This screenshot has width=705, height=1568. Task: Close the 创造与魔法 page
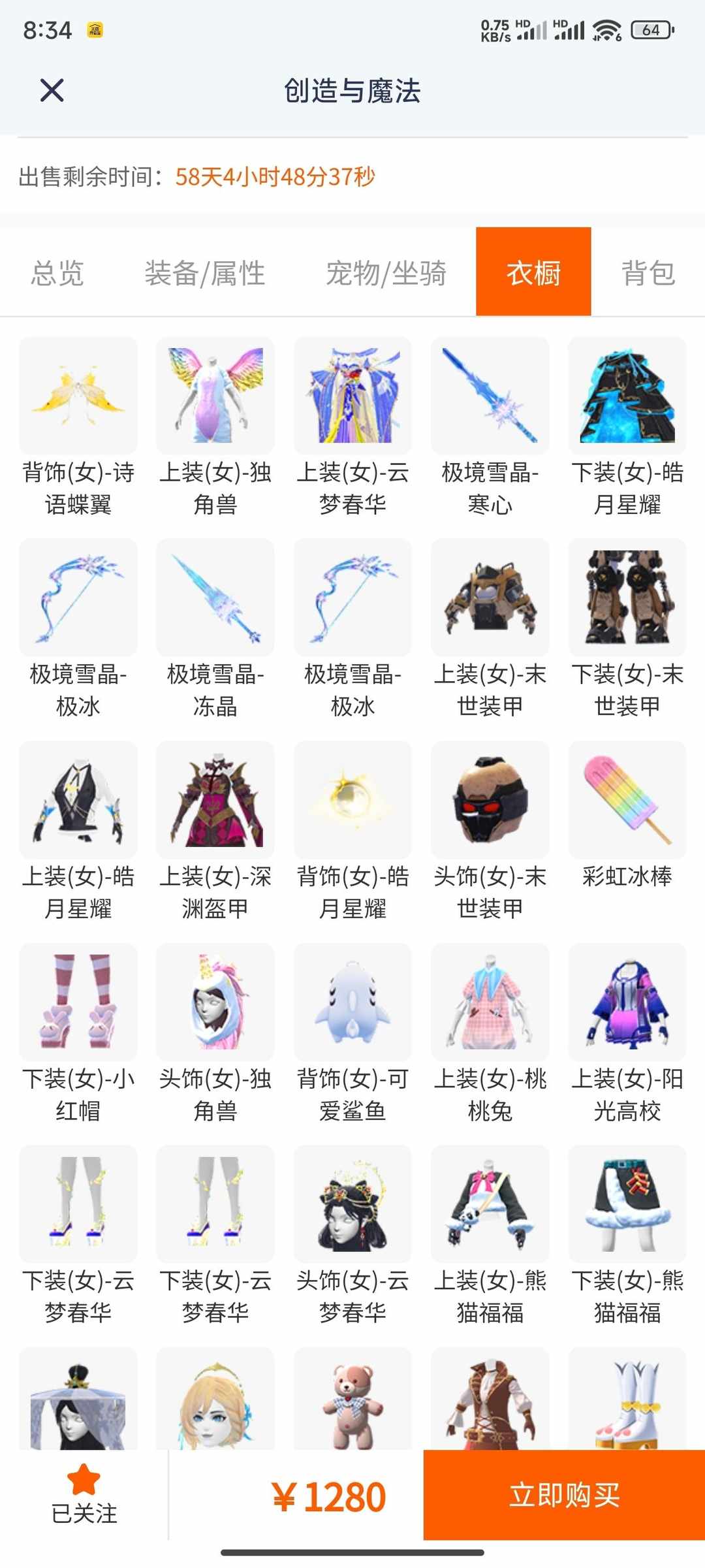coord(53,90)
